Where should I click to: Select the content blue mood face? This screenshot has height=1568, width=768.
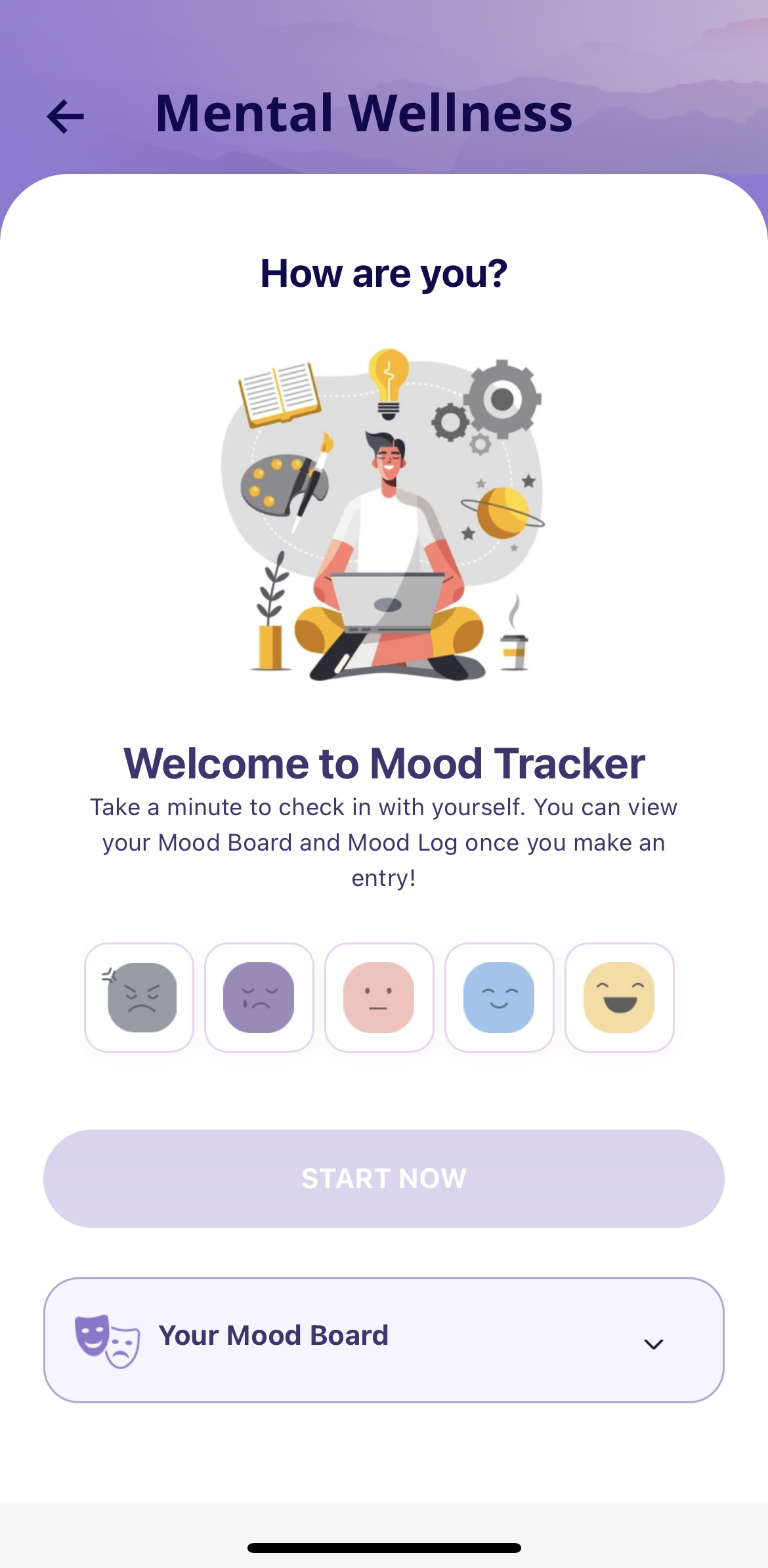500,997
